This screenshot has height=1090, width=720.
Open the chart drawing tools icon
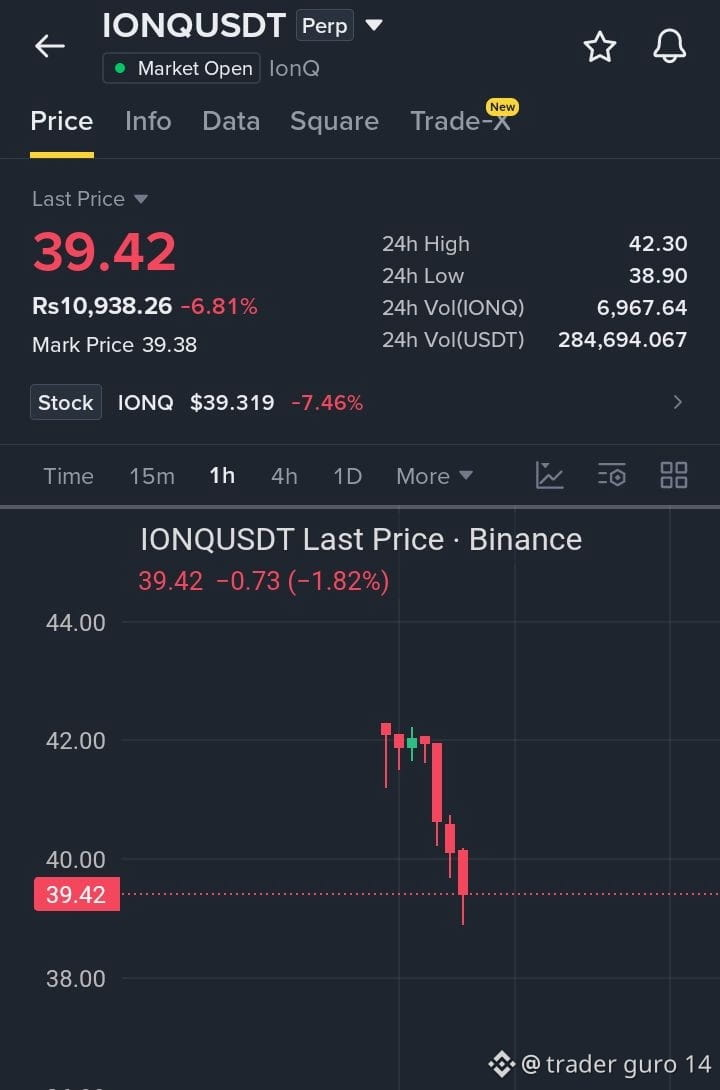tap(549, 475)
